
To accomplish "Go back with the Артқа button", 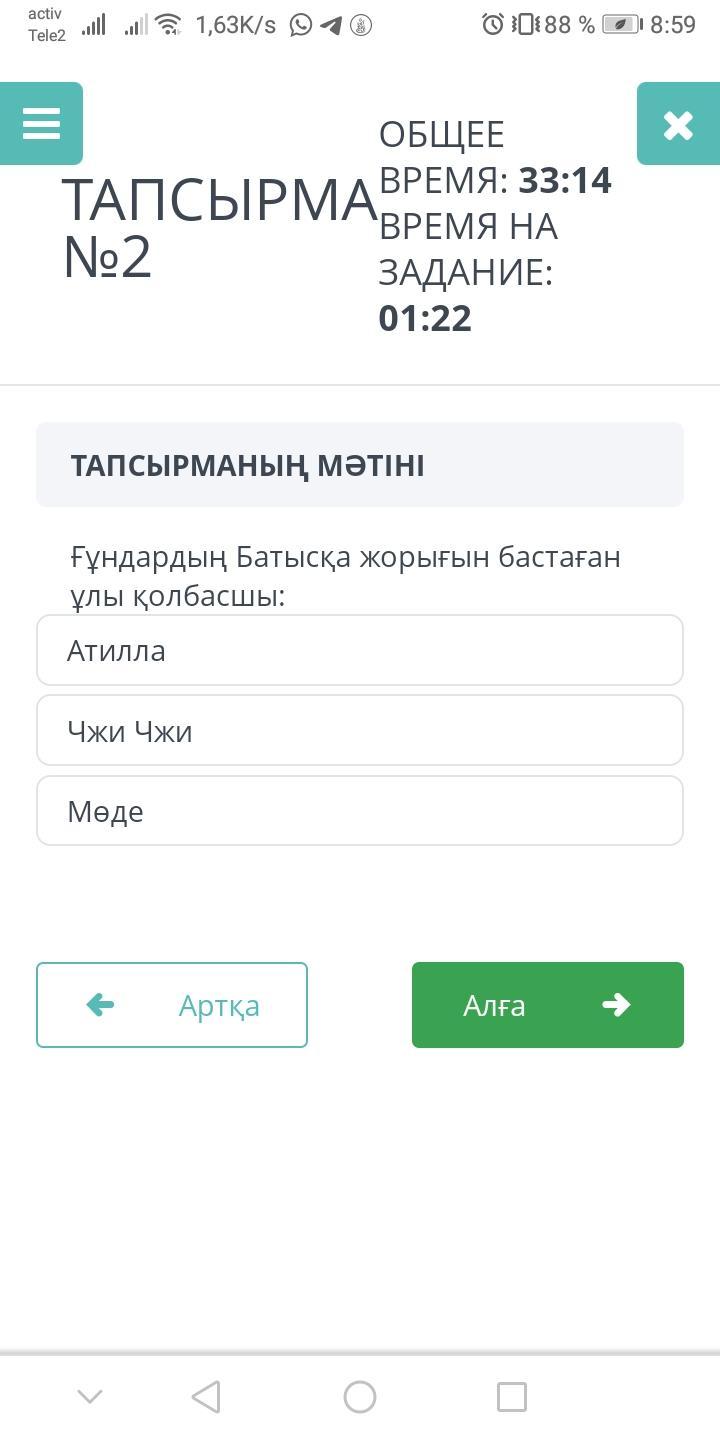I will coord(172,1005).
